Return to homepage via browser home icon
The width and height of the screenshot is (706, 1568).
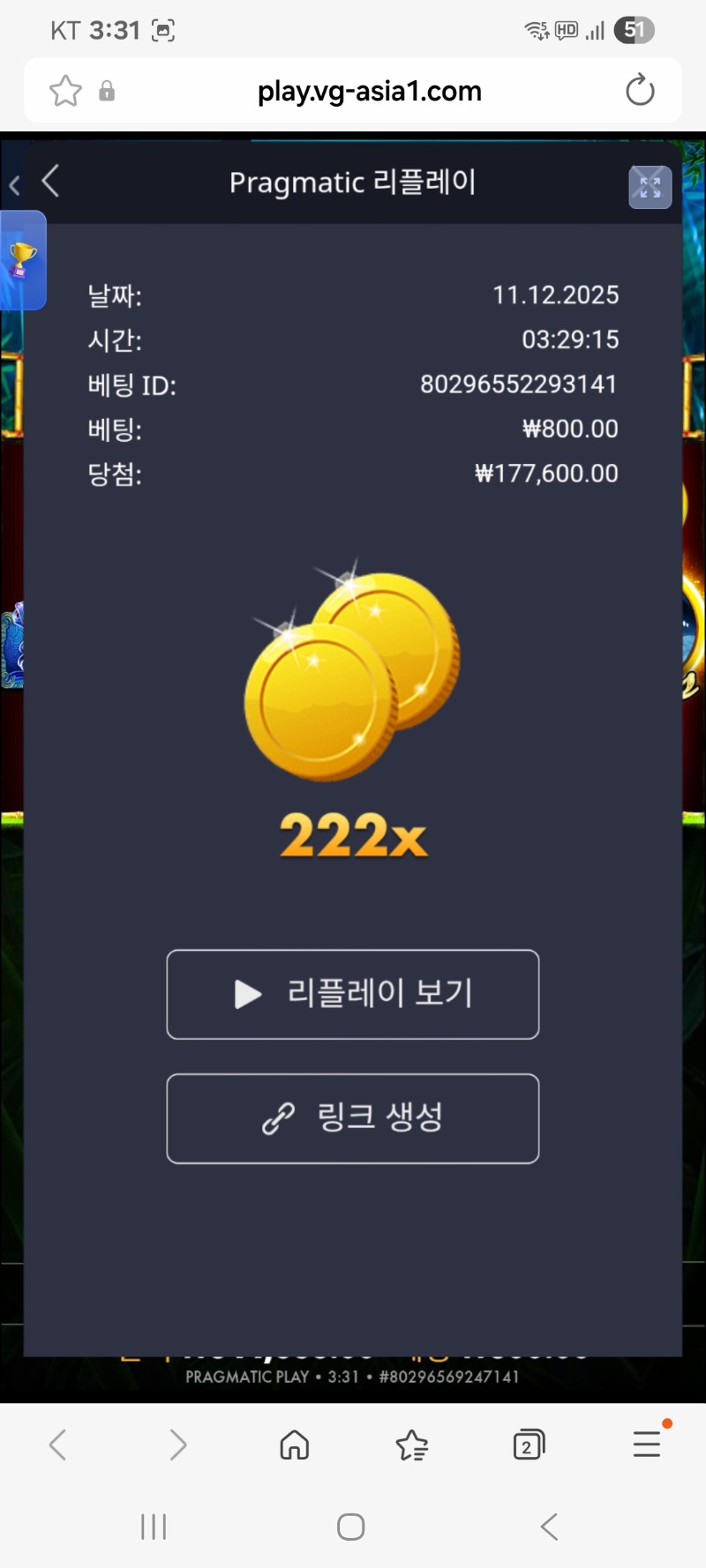294,1444
